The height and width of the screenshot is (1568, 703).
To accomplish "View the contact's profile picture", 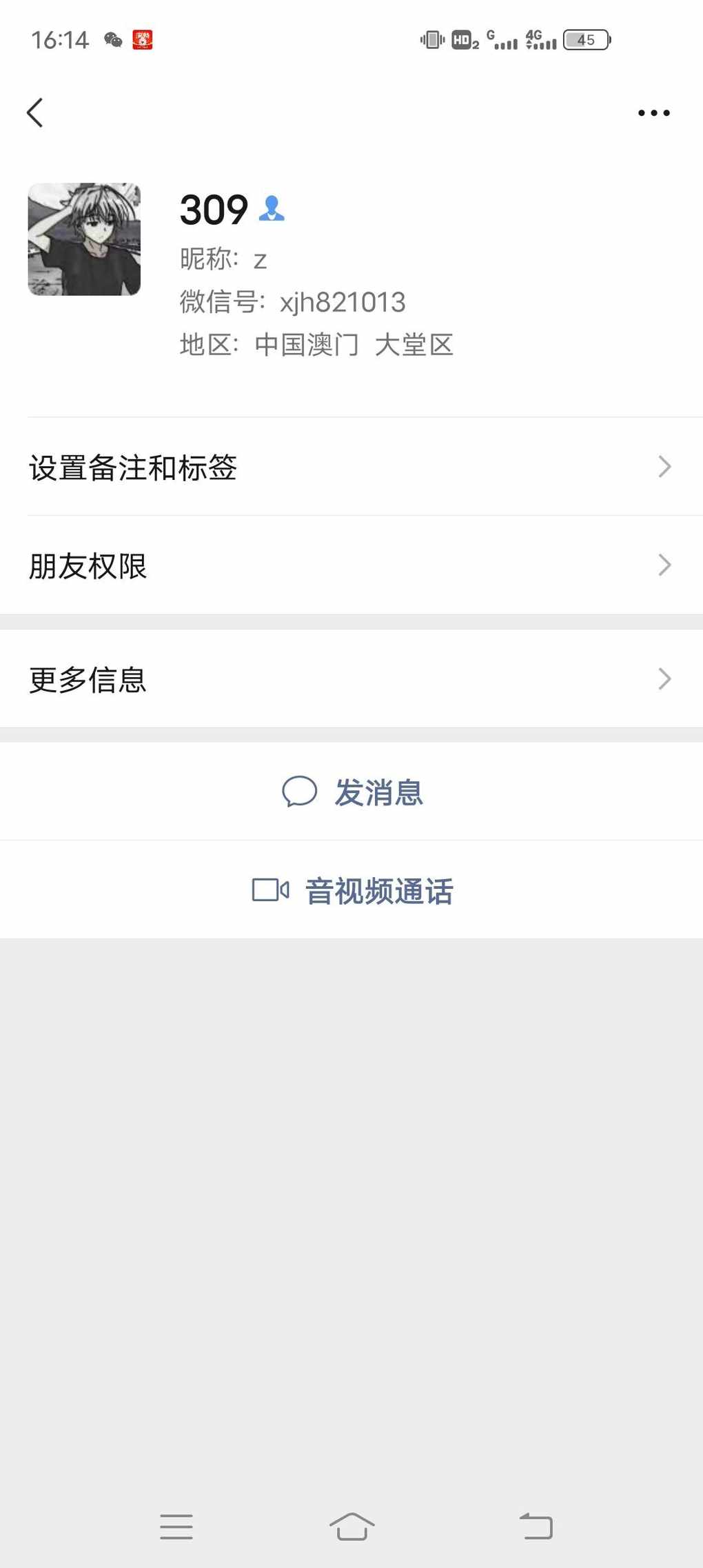I will tap(84, 239).
